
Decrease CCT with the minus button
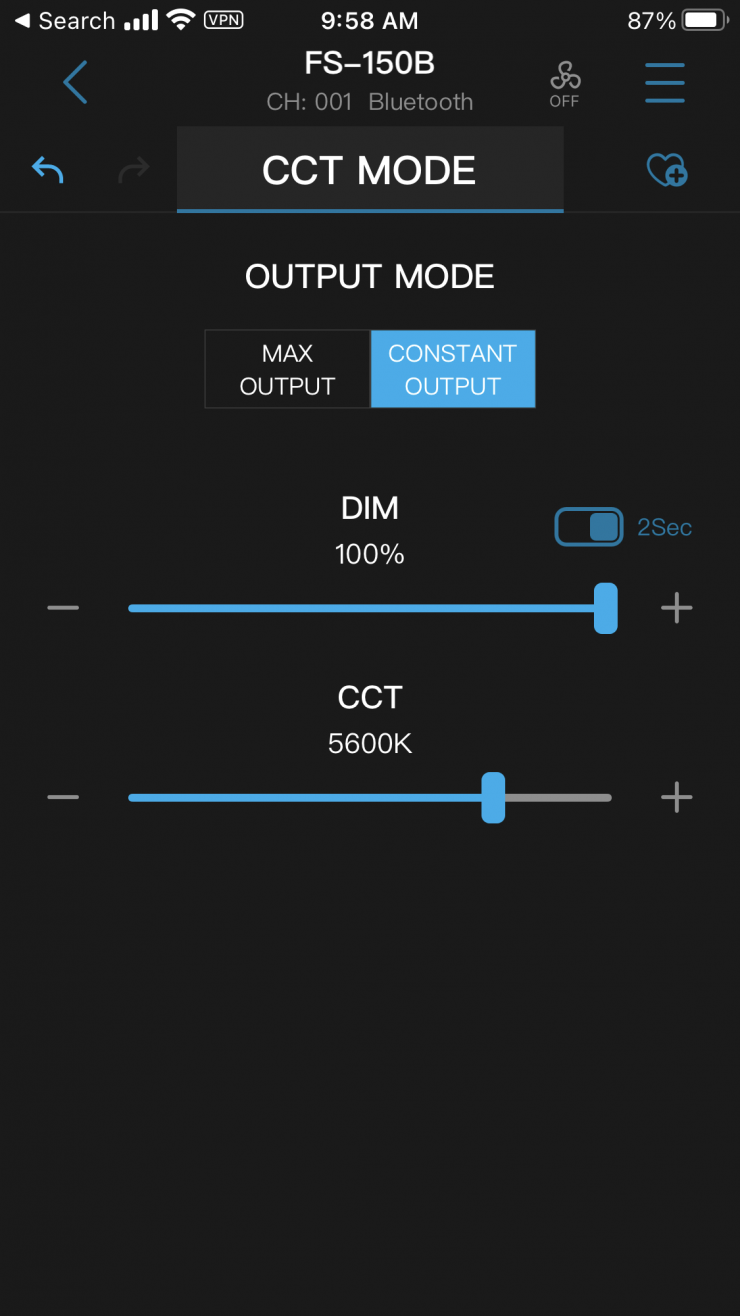(63, 797)
